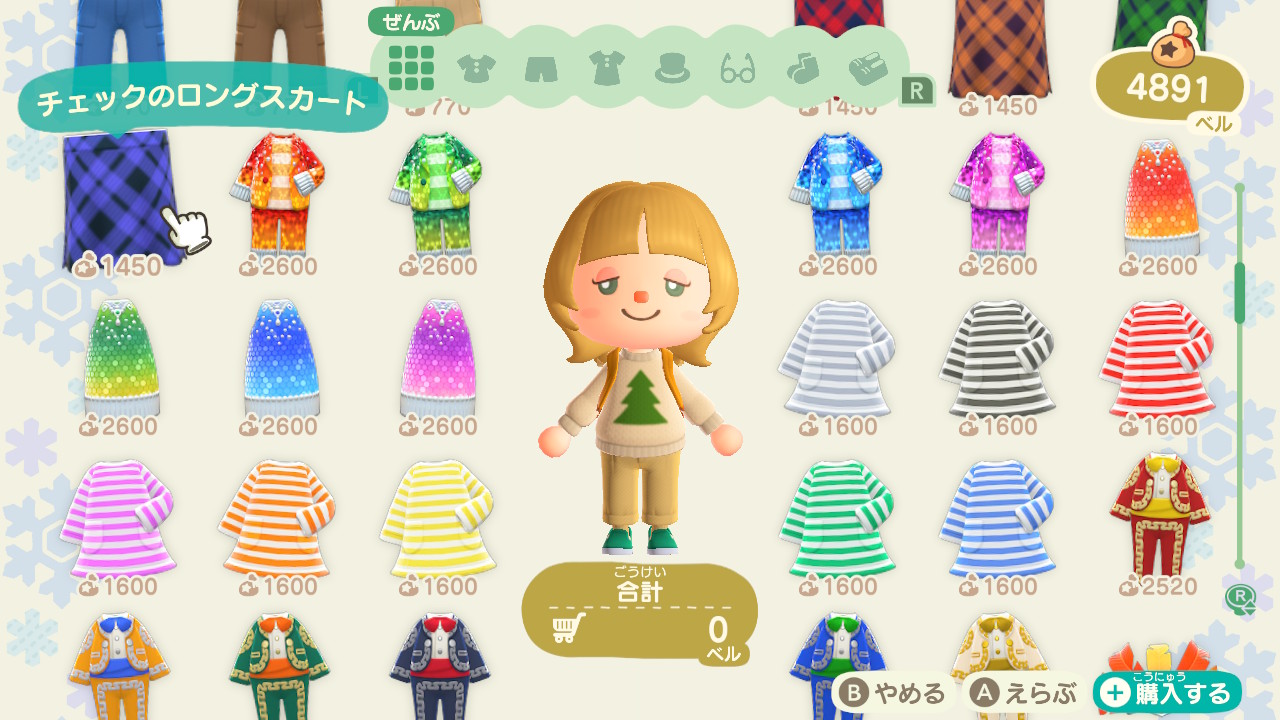Viewport: 1280px width, 720px height.
Task: Tap 購入する to purchase
Action: pyautogui.click(x=1168, y=693)
